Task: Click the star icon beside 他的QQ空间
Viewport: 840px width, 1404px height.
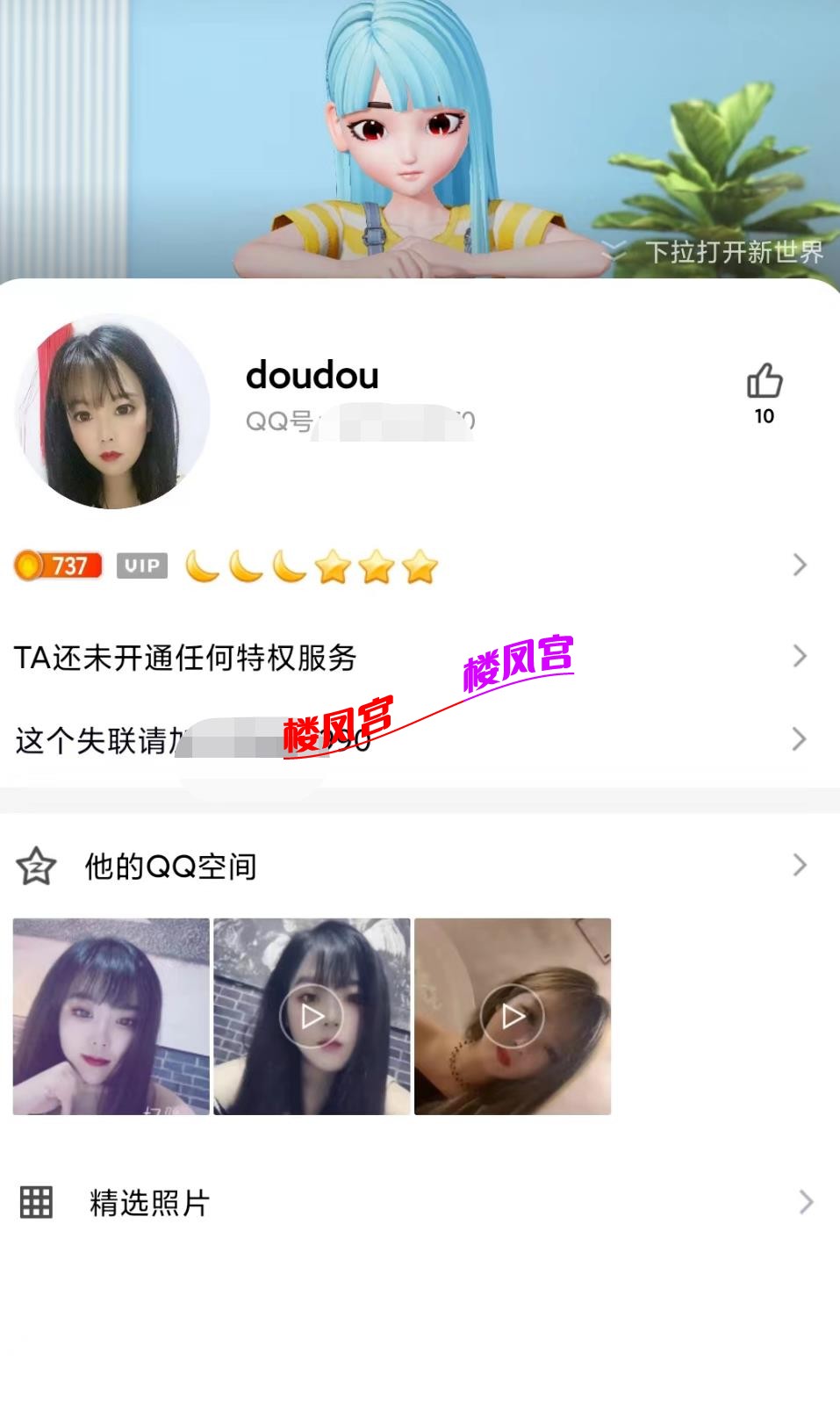Action: tap(35, 864)
